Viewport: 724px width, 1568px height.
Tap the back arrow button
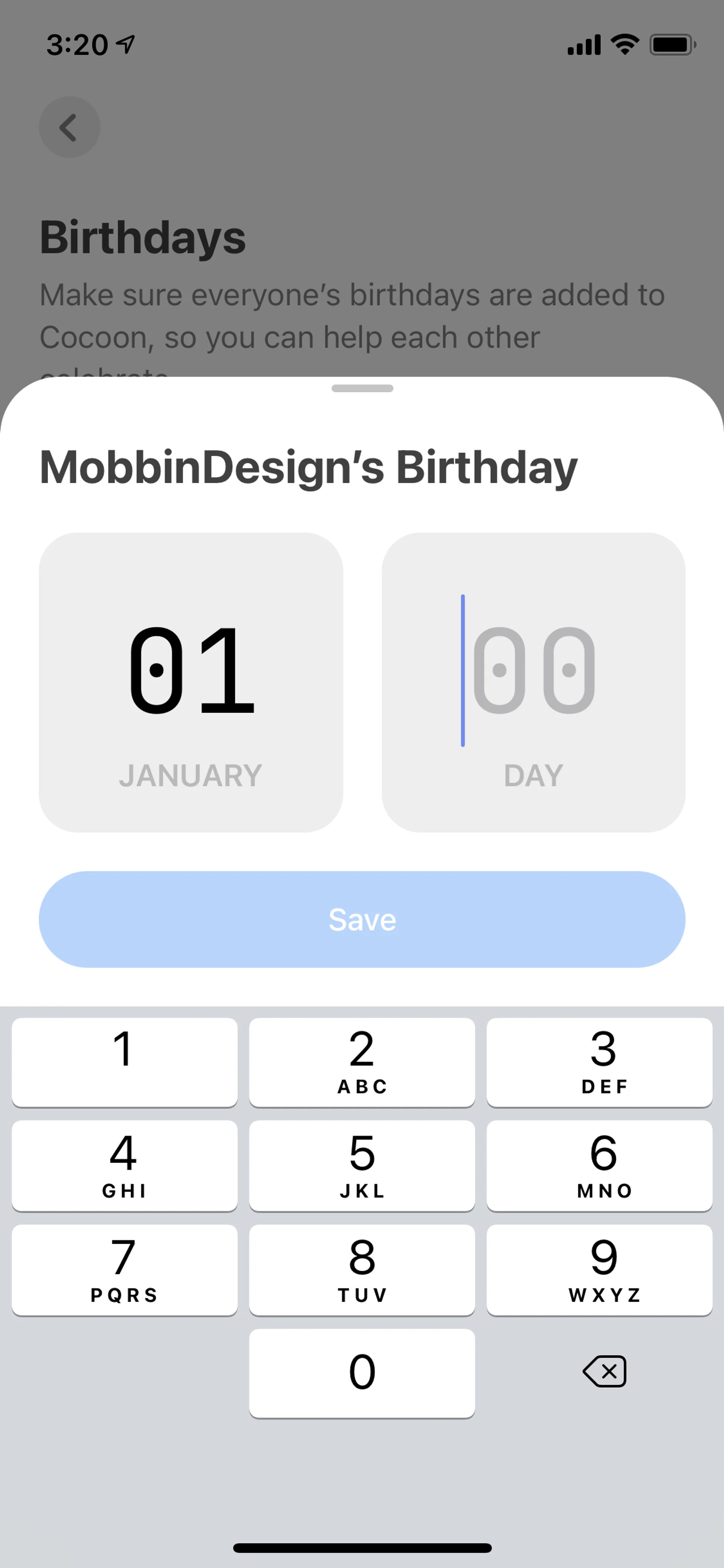69,127
